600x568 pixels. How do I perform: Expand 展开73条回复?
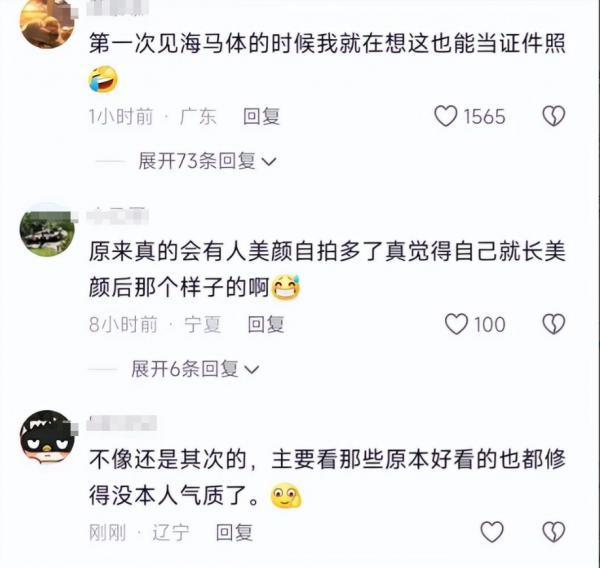pos(207,160)
